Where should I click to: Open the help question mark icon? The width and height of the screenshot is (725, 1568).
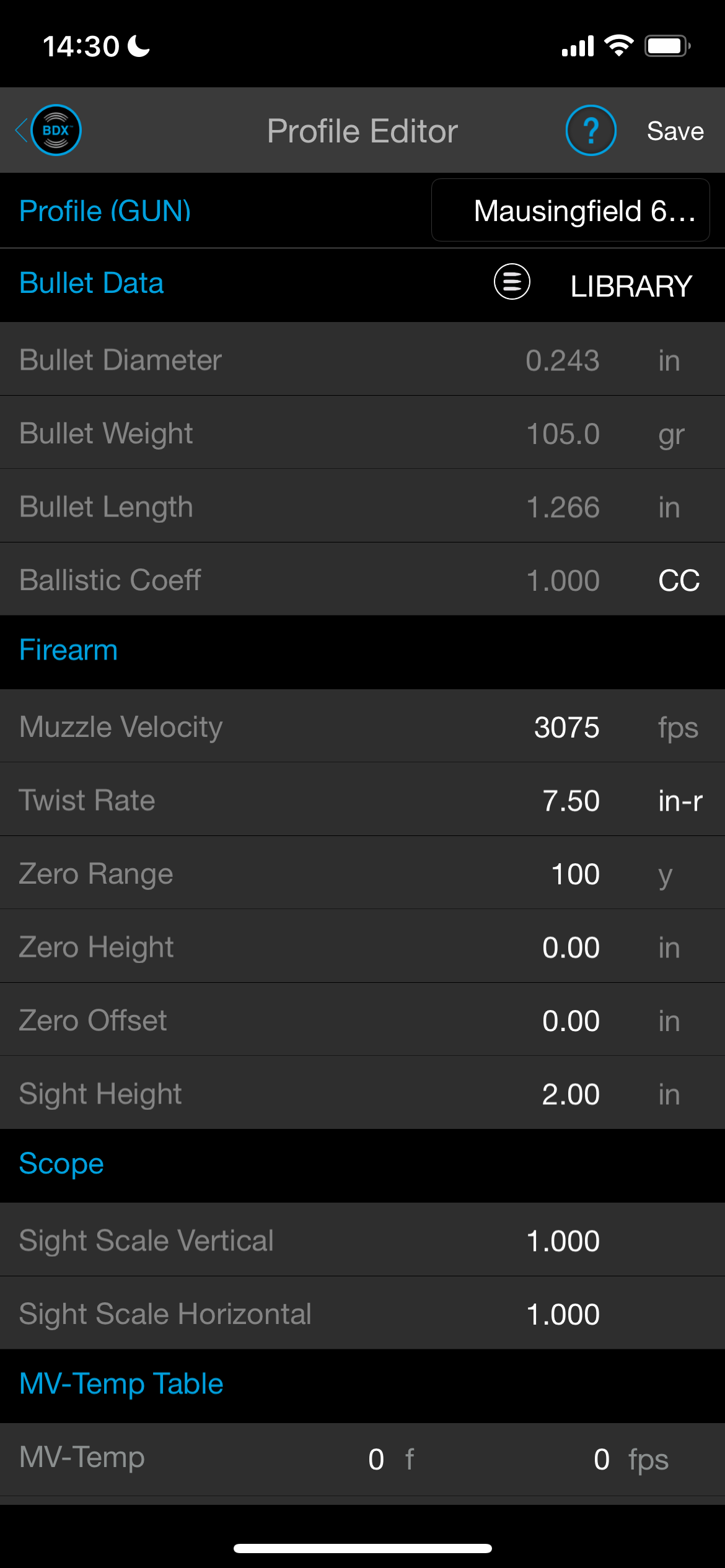click(x=591, y=130)
